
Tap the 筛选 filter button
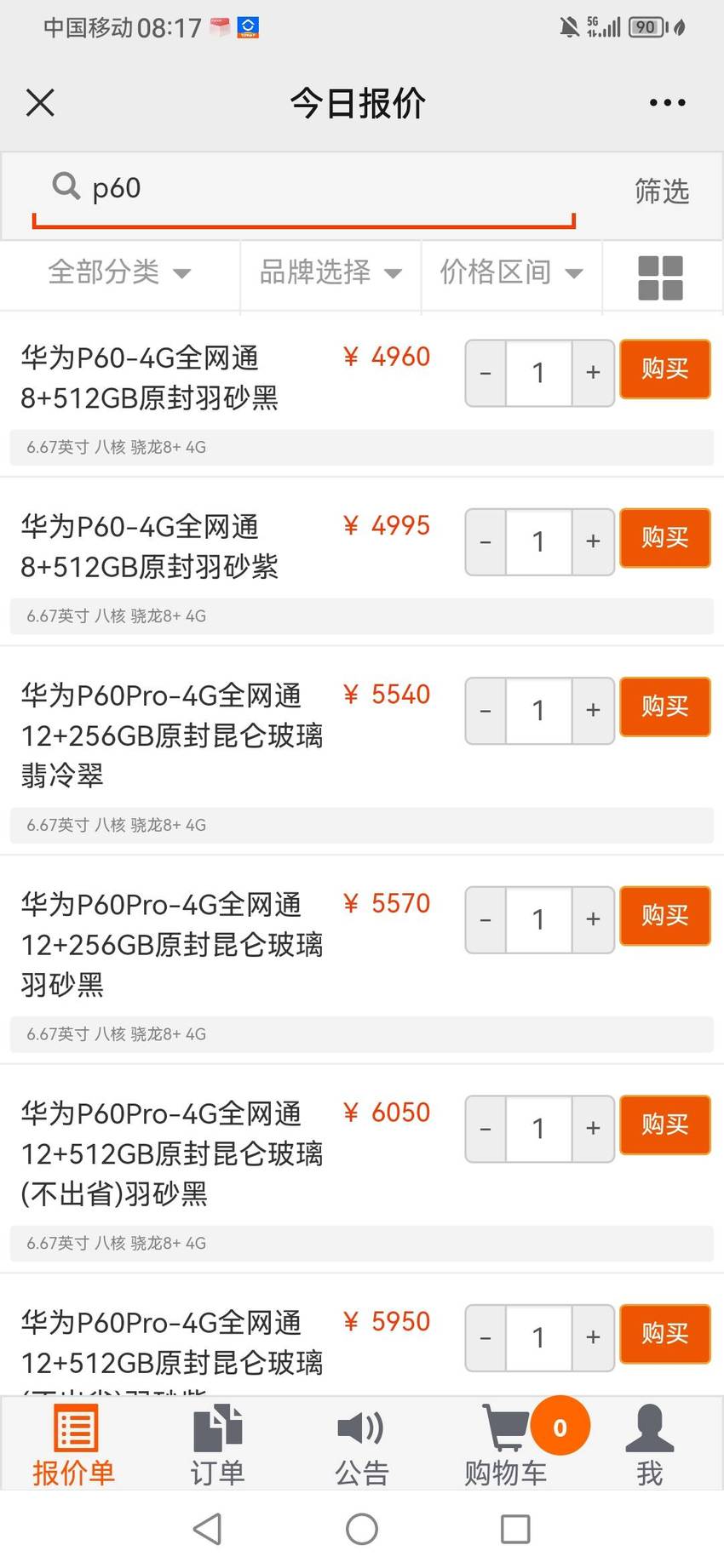[x=662, y=191]
